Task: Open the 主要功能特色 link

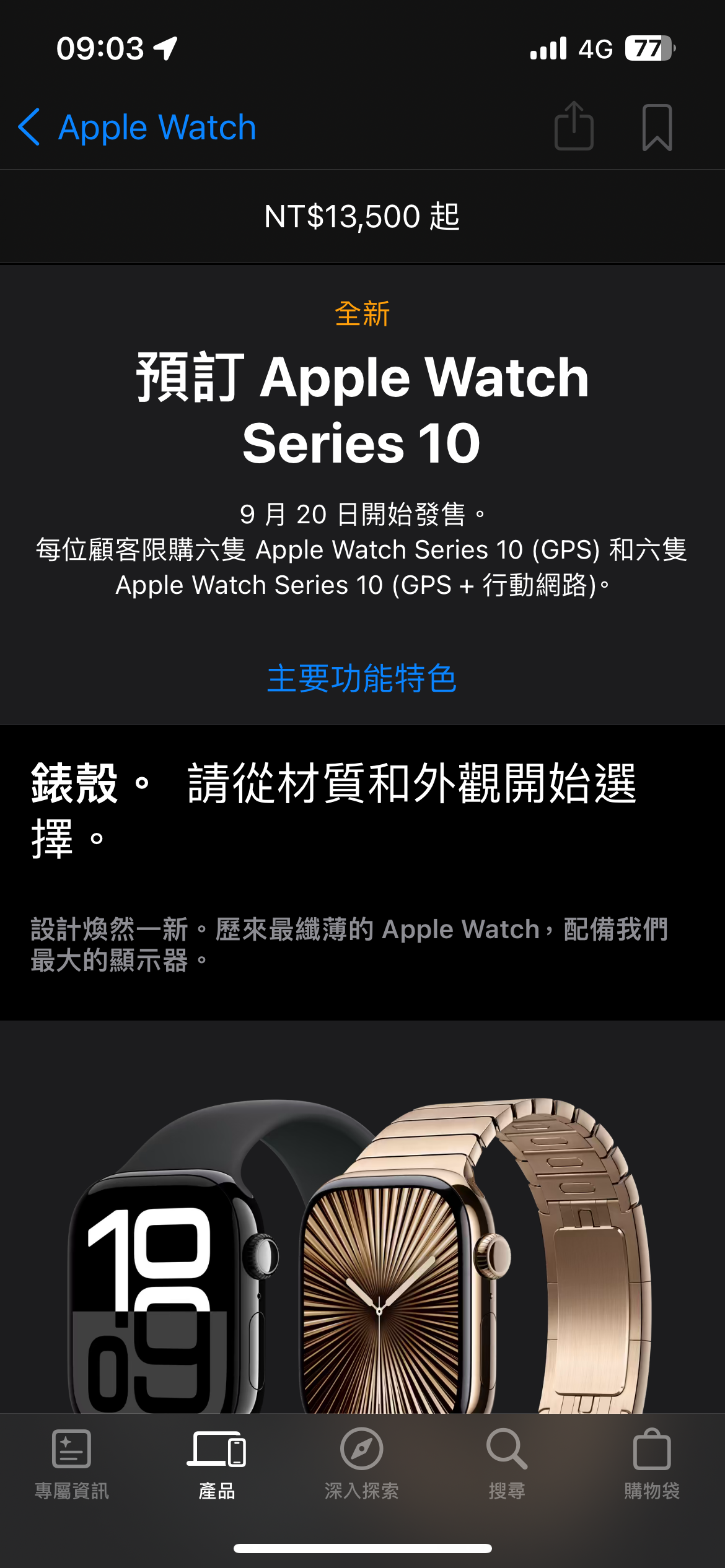Action: (362, 679)
